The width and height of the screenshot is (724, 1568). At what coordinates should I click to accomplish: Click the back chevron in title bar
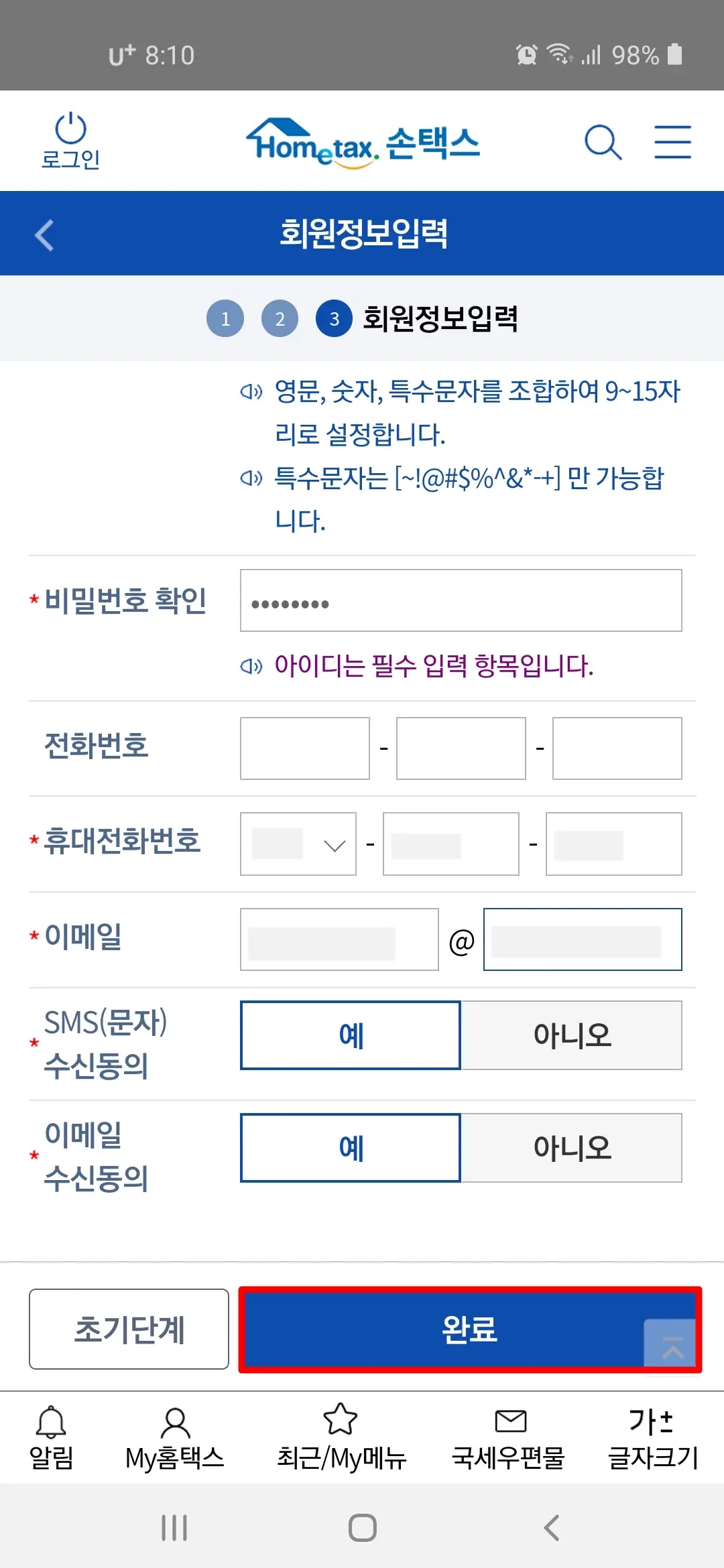tap(43, 234)
